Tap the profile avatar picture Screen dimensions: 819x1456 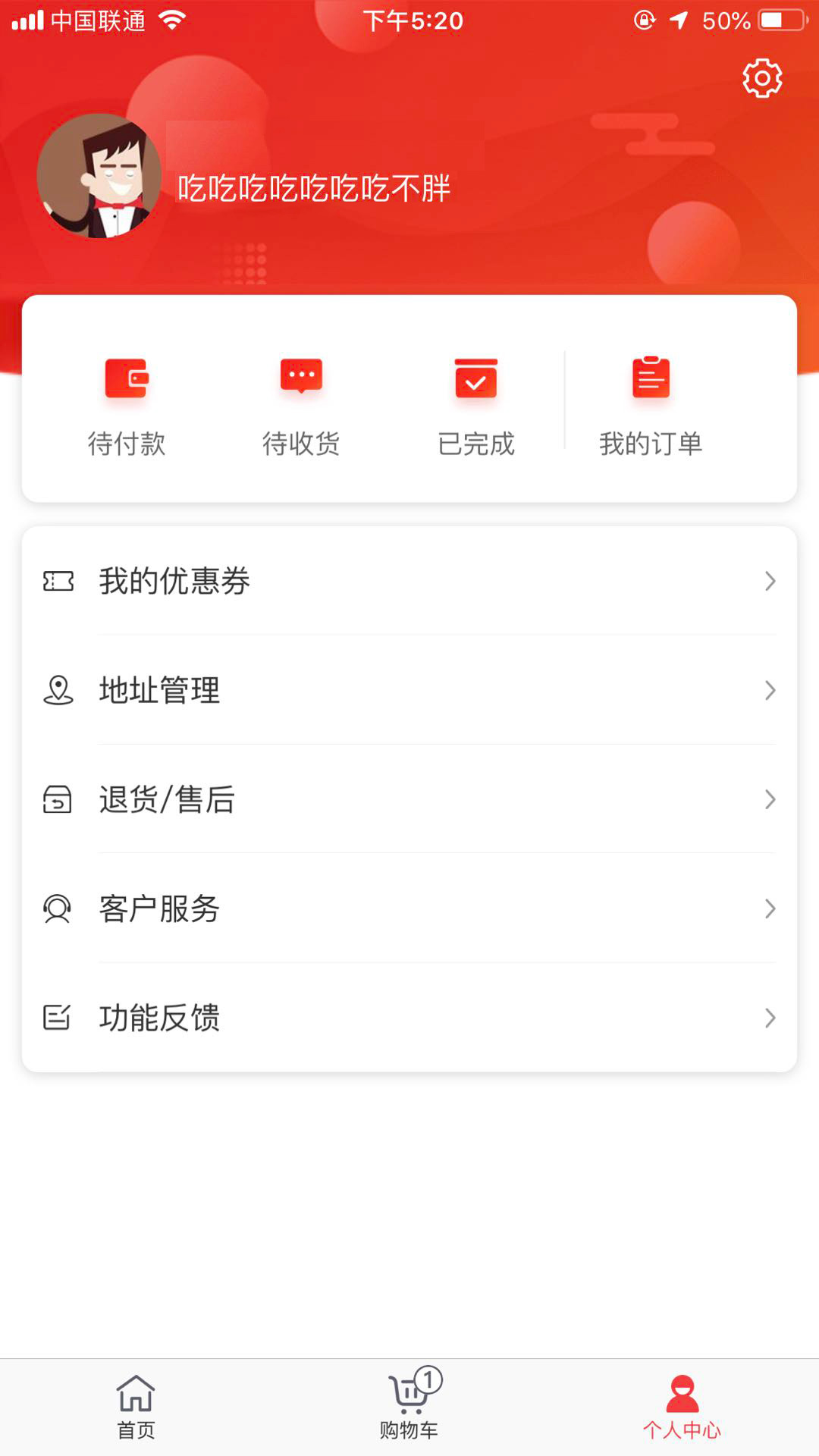99,176
